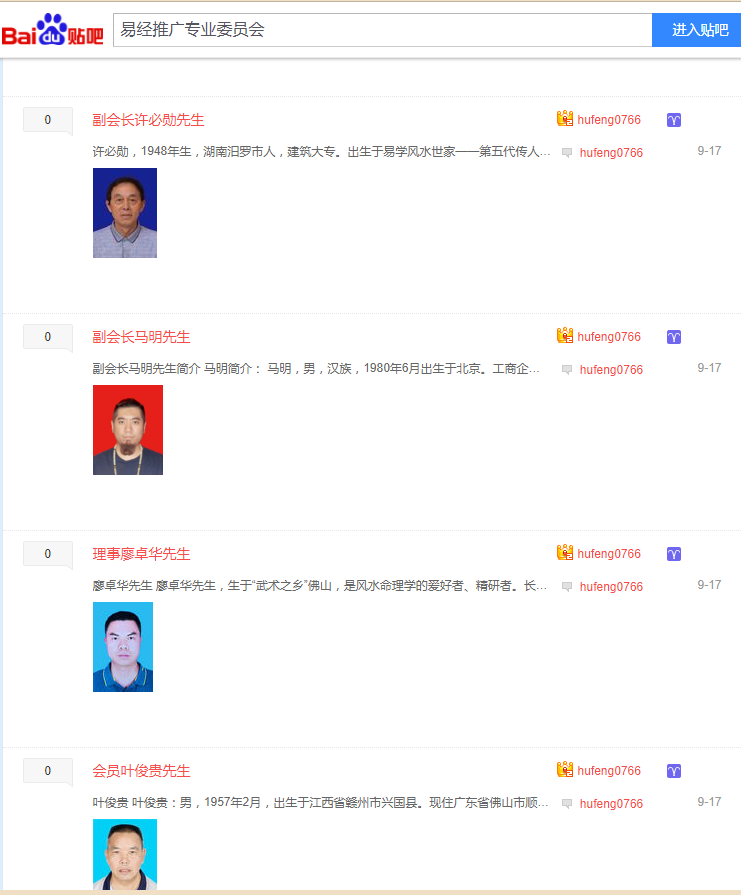Open the post 理事廖卓华先生
This screenshot has height=895, width=741.
tap(141, 554)
